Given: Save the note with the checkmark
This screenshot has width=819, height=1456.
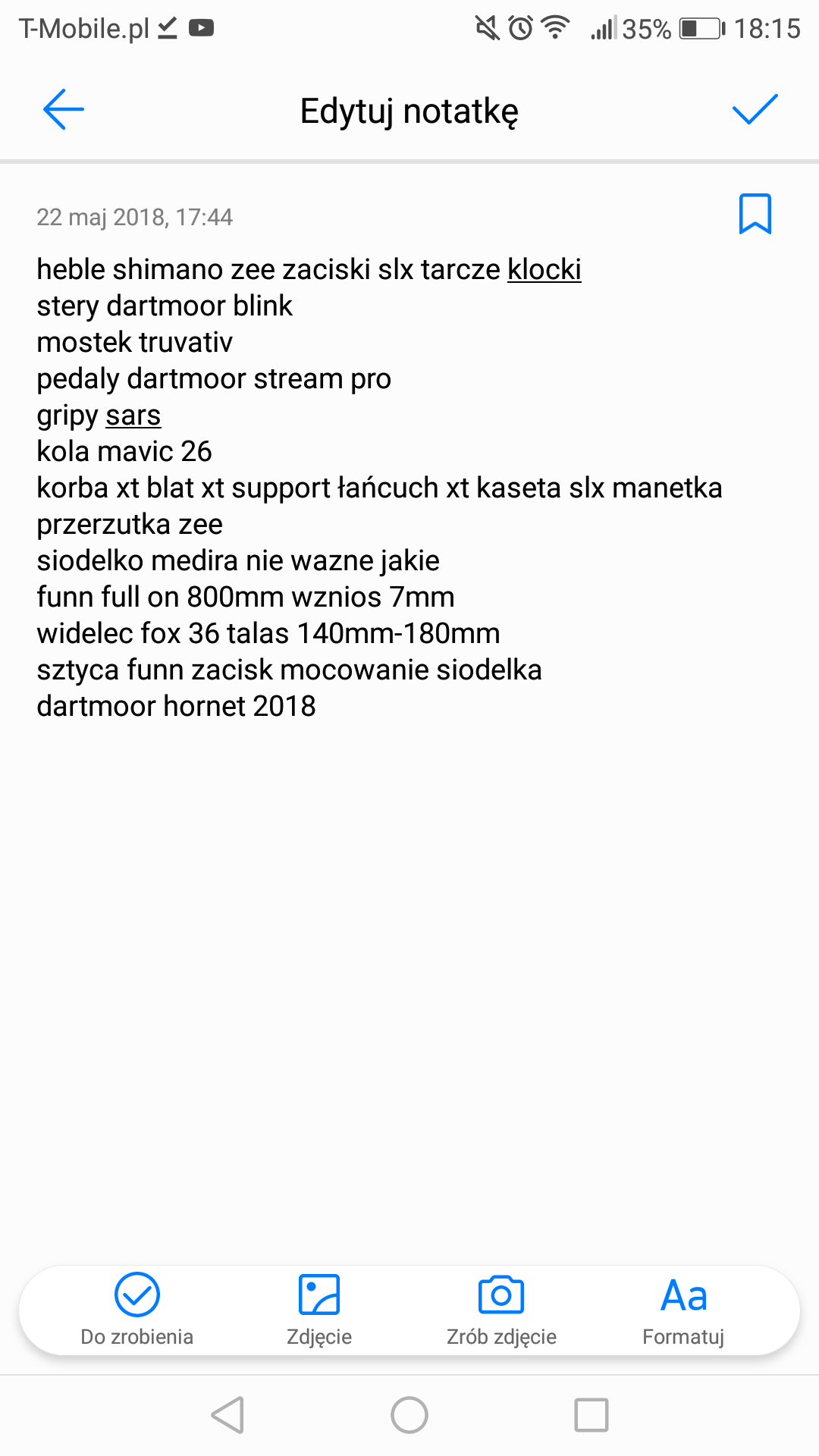Looking at the screenshot, I should pos(755,110).
